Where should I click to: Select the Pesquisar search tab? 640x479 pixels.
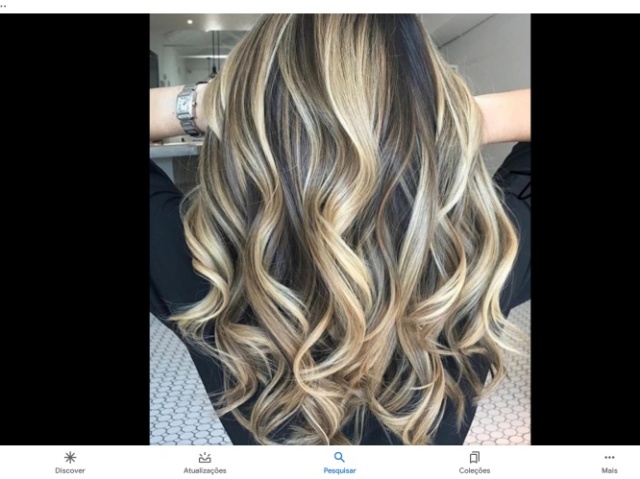[x=340, y=462]
